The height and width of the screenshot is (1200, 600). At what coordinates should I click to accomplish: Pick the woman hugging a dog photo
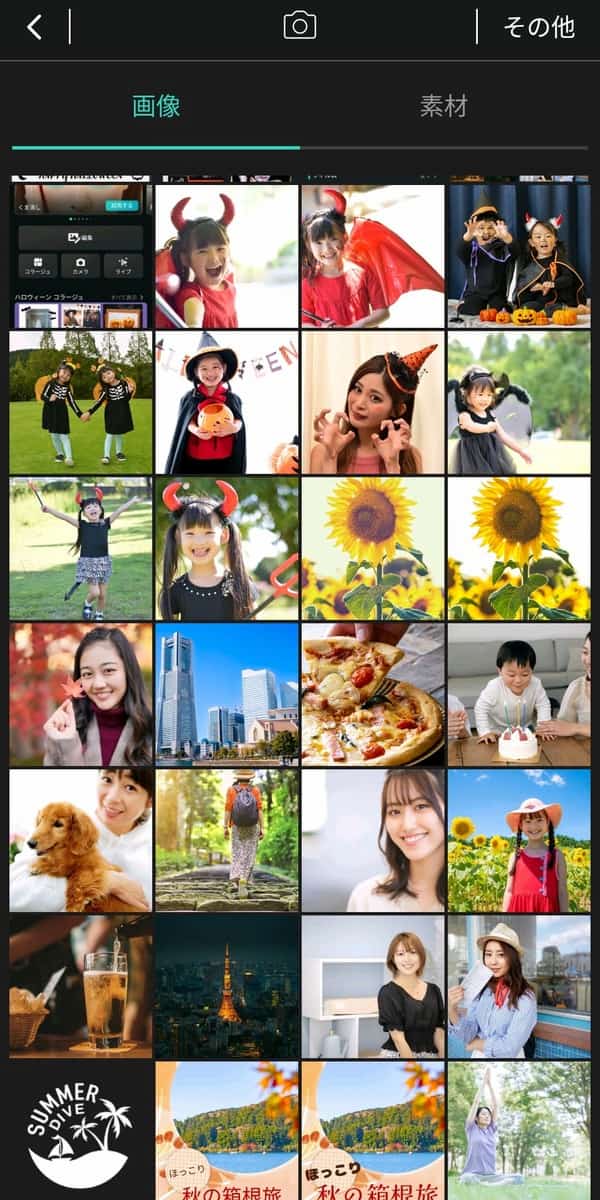click(x=81, y=840)
